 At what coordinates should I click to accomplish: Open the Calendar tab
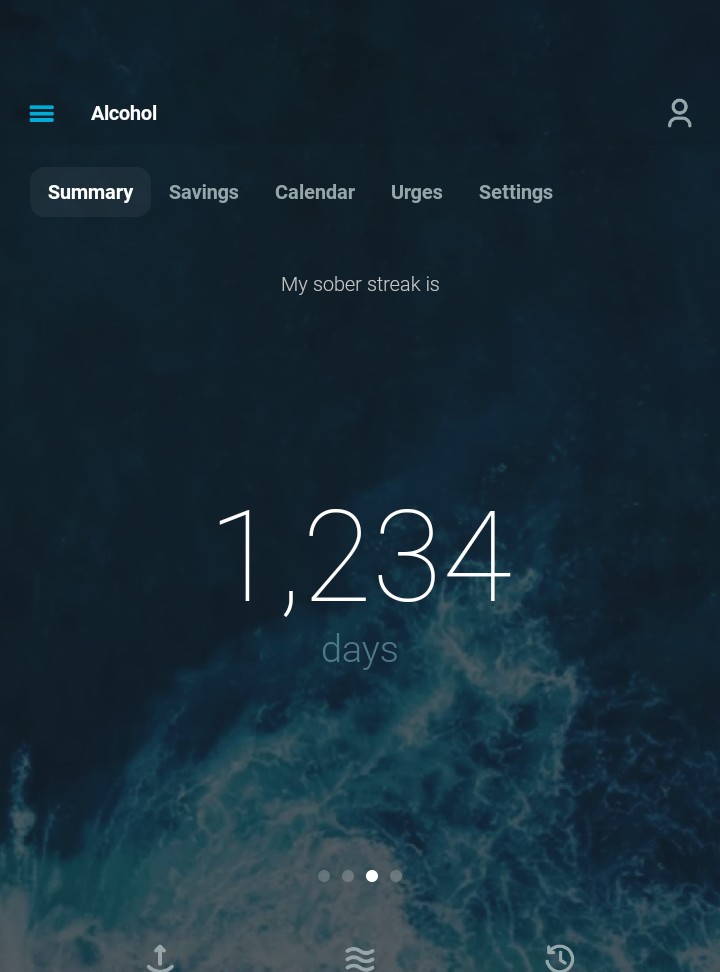pyautogui.click(x=315, y=192)
